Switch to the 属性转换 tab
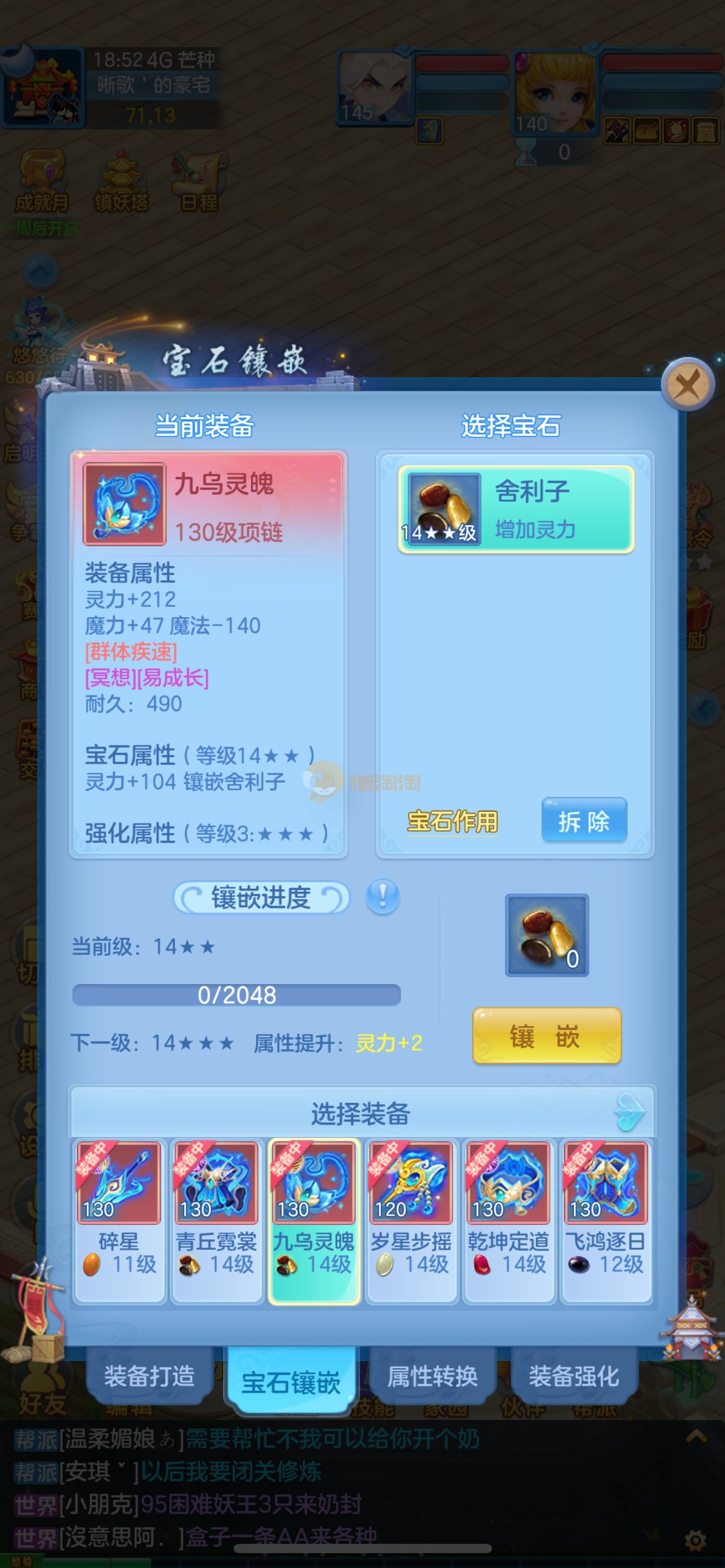The width and height of the screenshot is (725, 1568). tap(433, 1376)
